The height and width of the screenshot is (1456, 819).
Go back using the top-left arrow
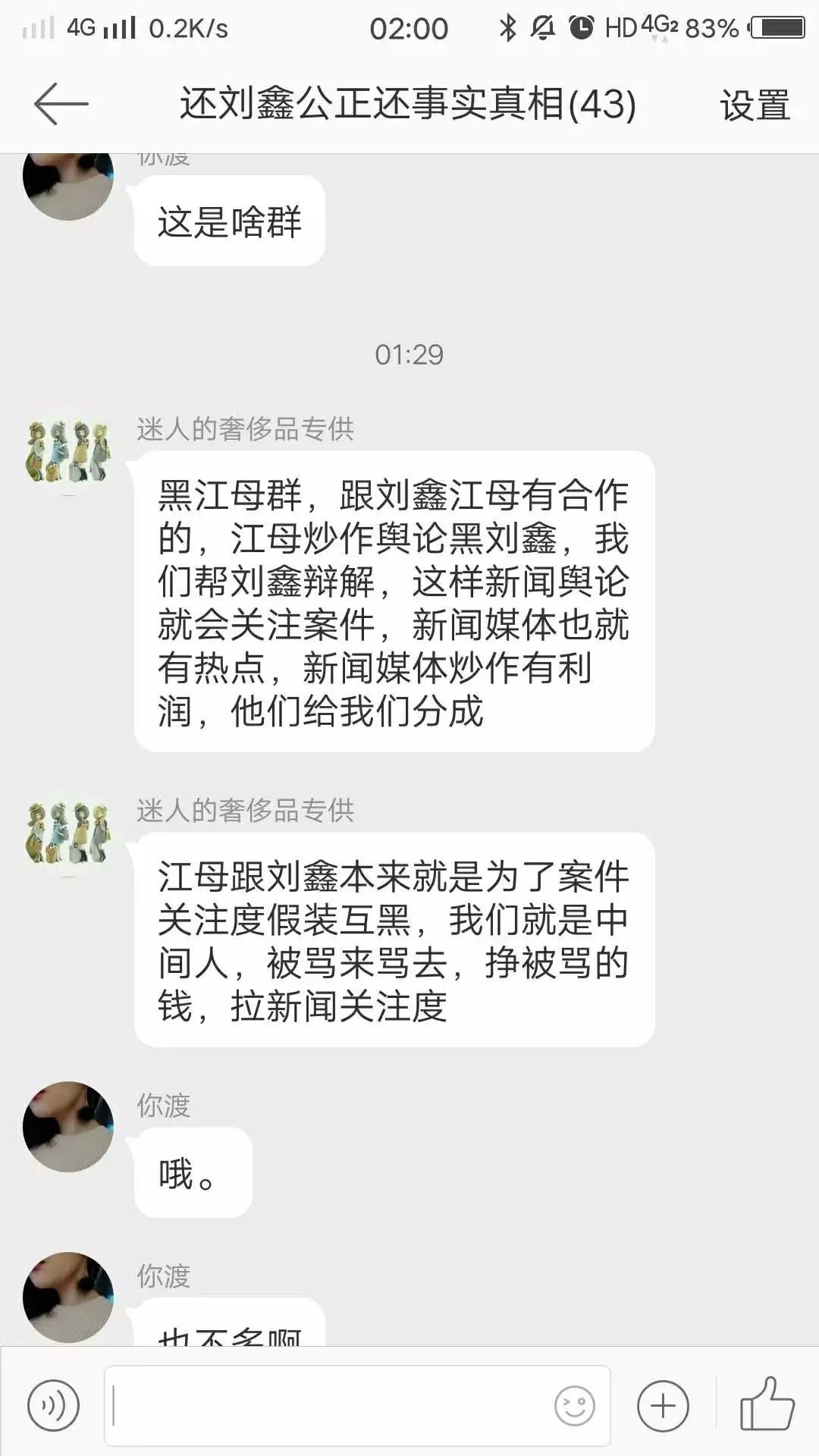61,104
